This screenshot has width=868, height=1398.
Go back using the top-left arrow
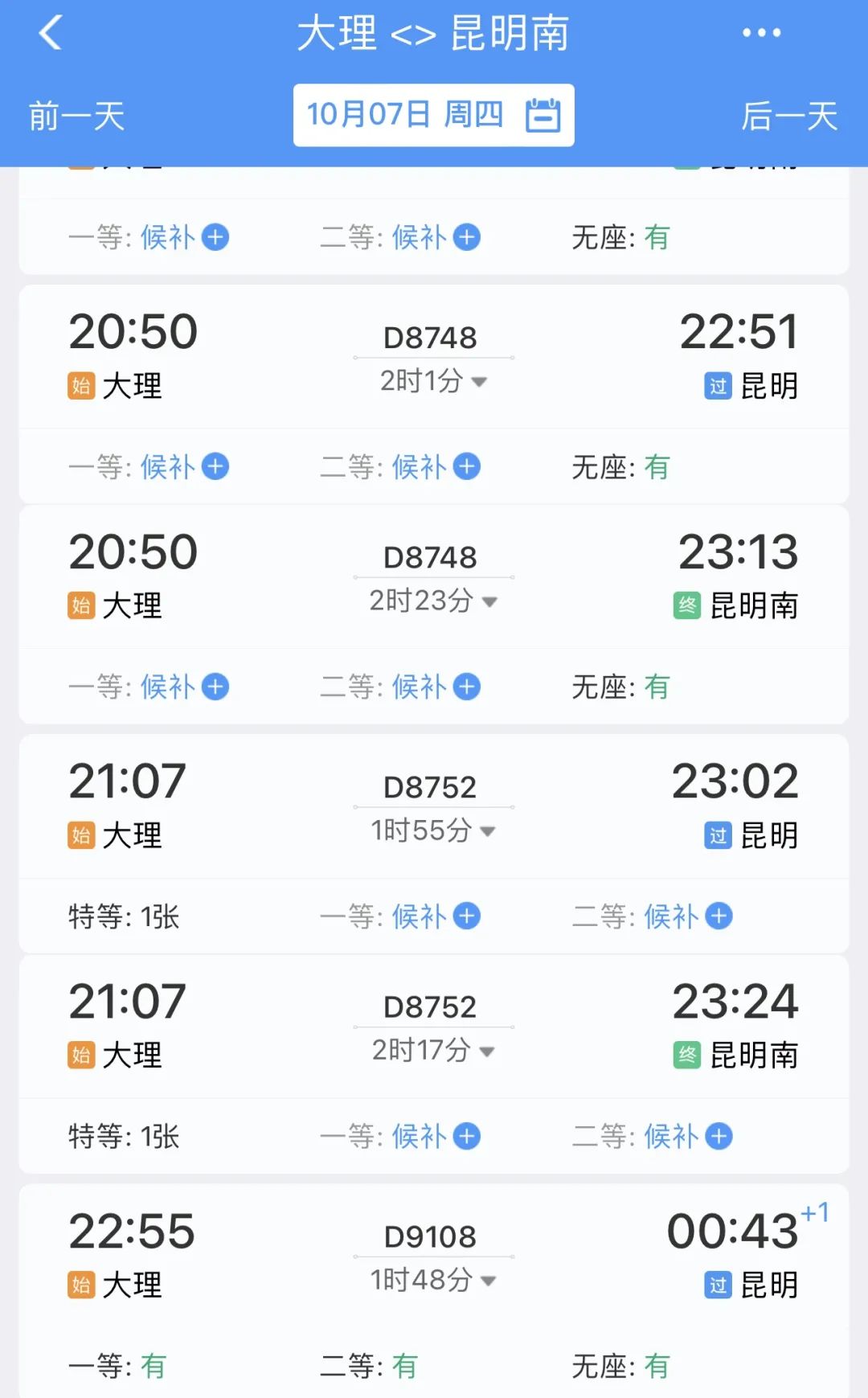51,33
